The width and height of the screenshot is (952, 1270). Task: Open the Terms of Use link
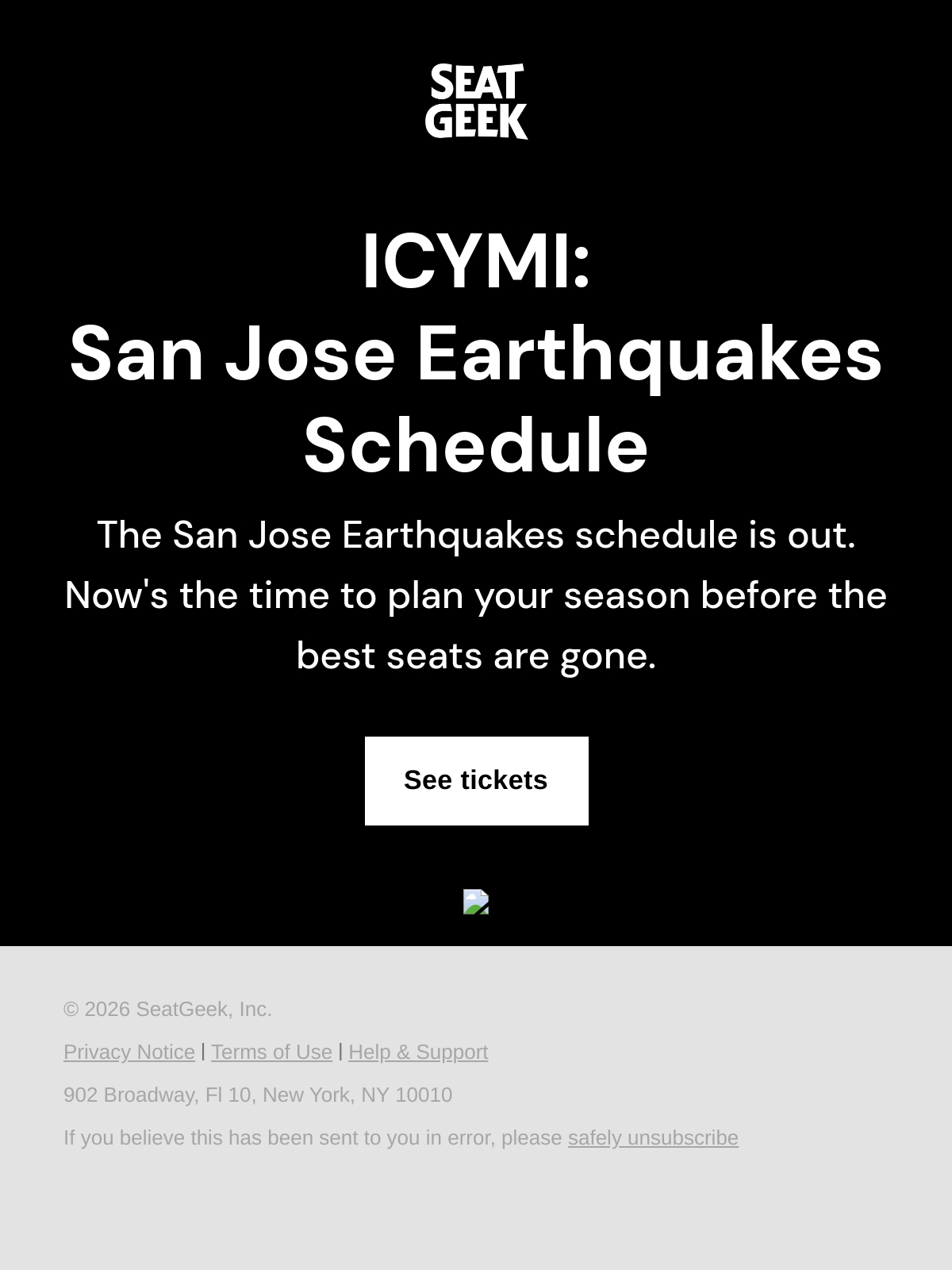click(x=271, y=1052)
